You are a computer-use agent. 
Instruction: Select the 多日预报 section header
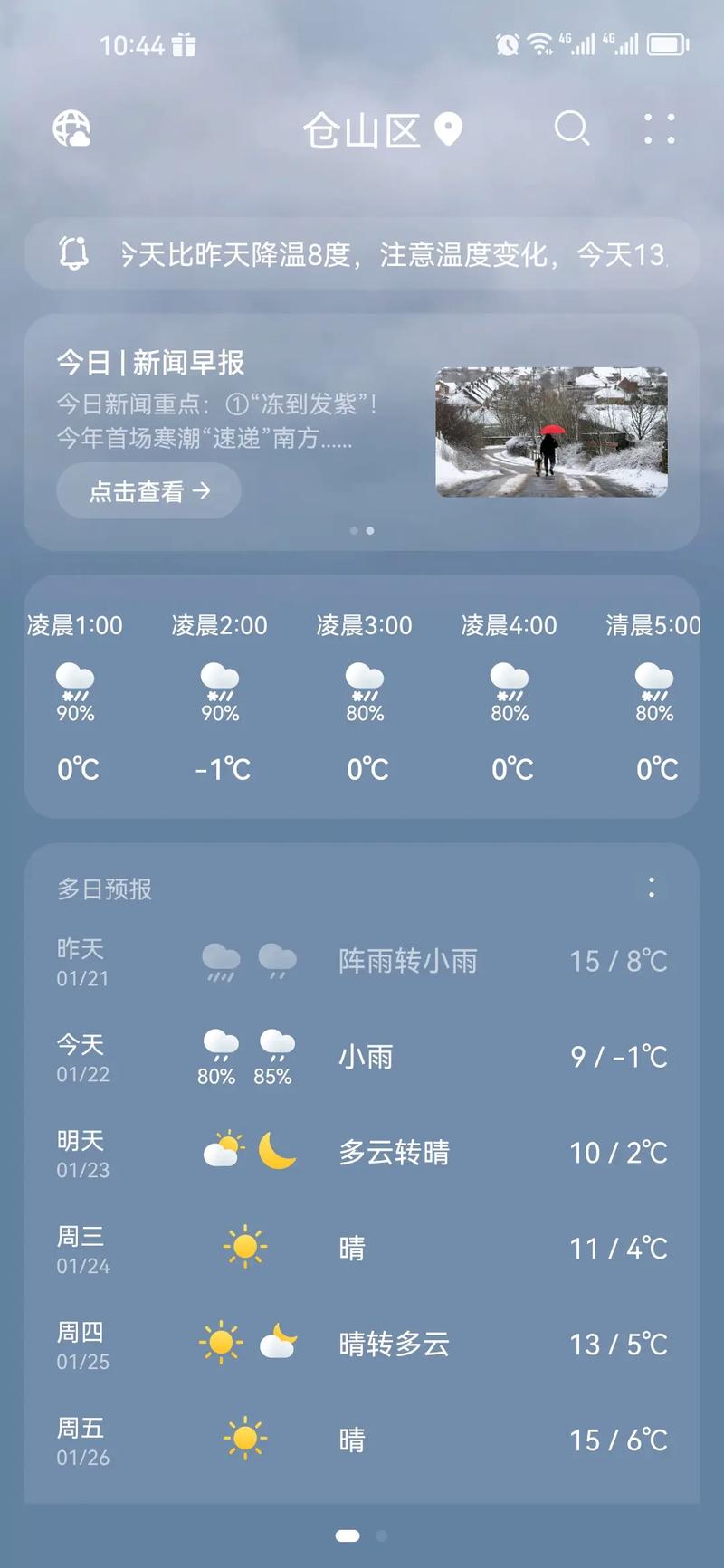pyautogui.click(x=104, y=889)
